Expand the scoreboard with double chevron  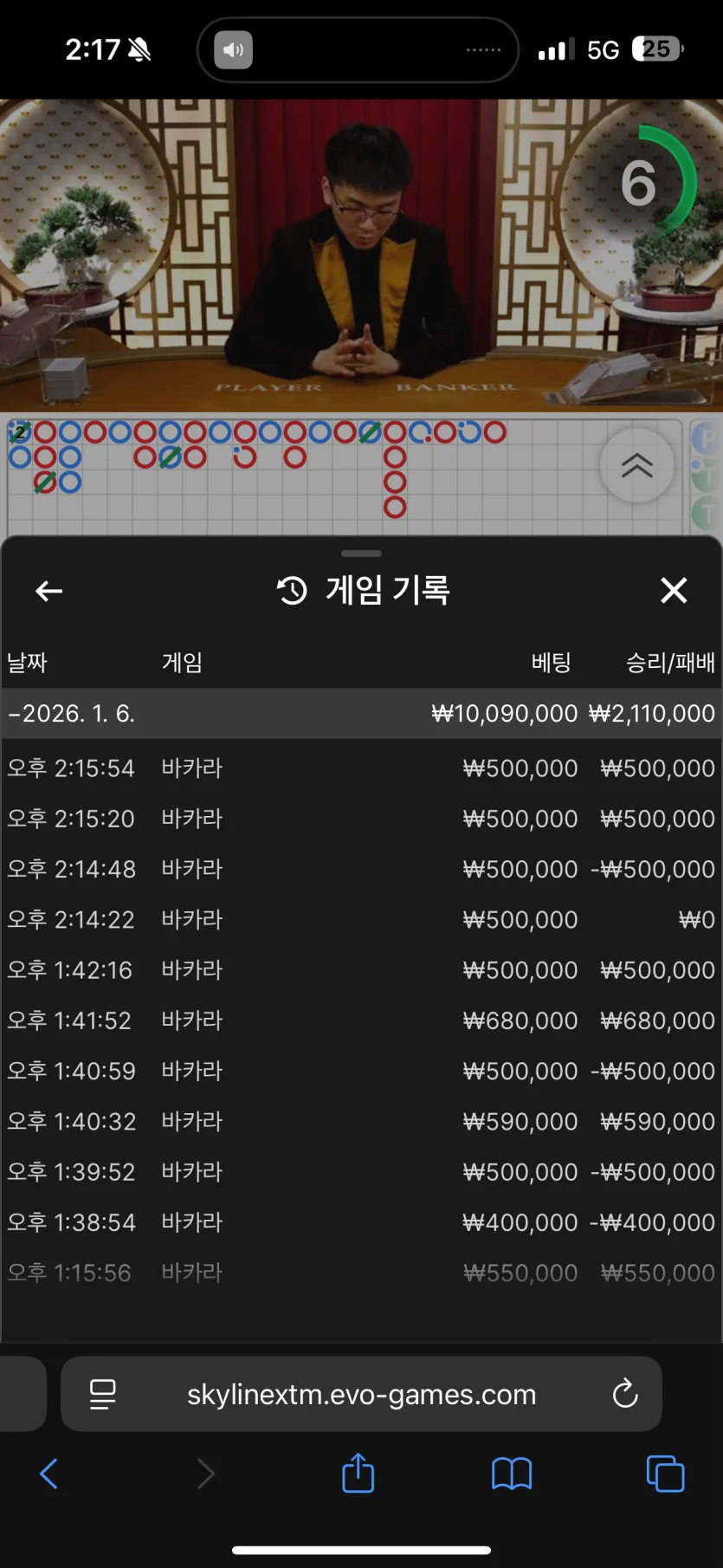point(636,466)
